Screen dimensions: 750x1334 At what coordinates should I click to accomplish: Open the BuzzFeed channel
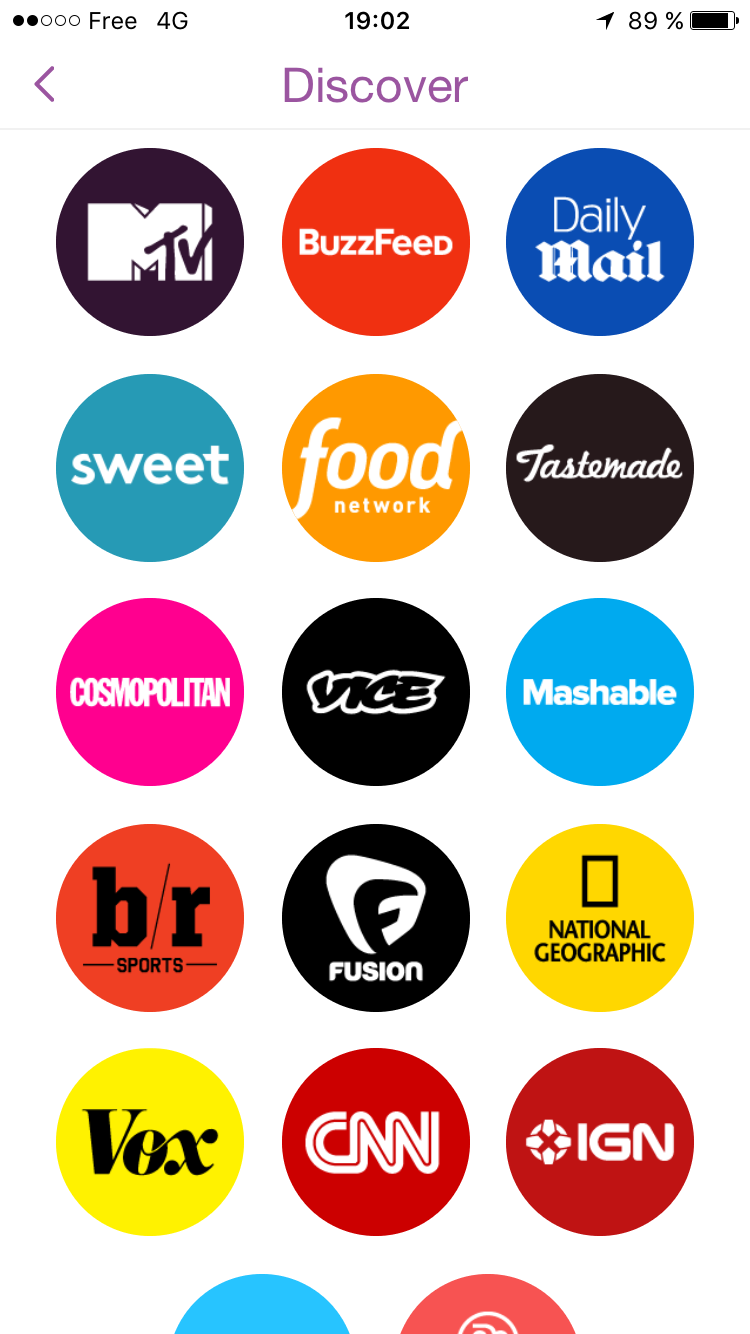pyautogui.click(x=376, y=242)
